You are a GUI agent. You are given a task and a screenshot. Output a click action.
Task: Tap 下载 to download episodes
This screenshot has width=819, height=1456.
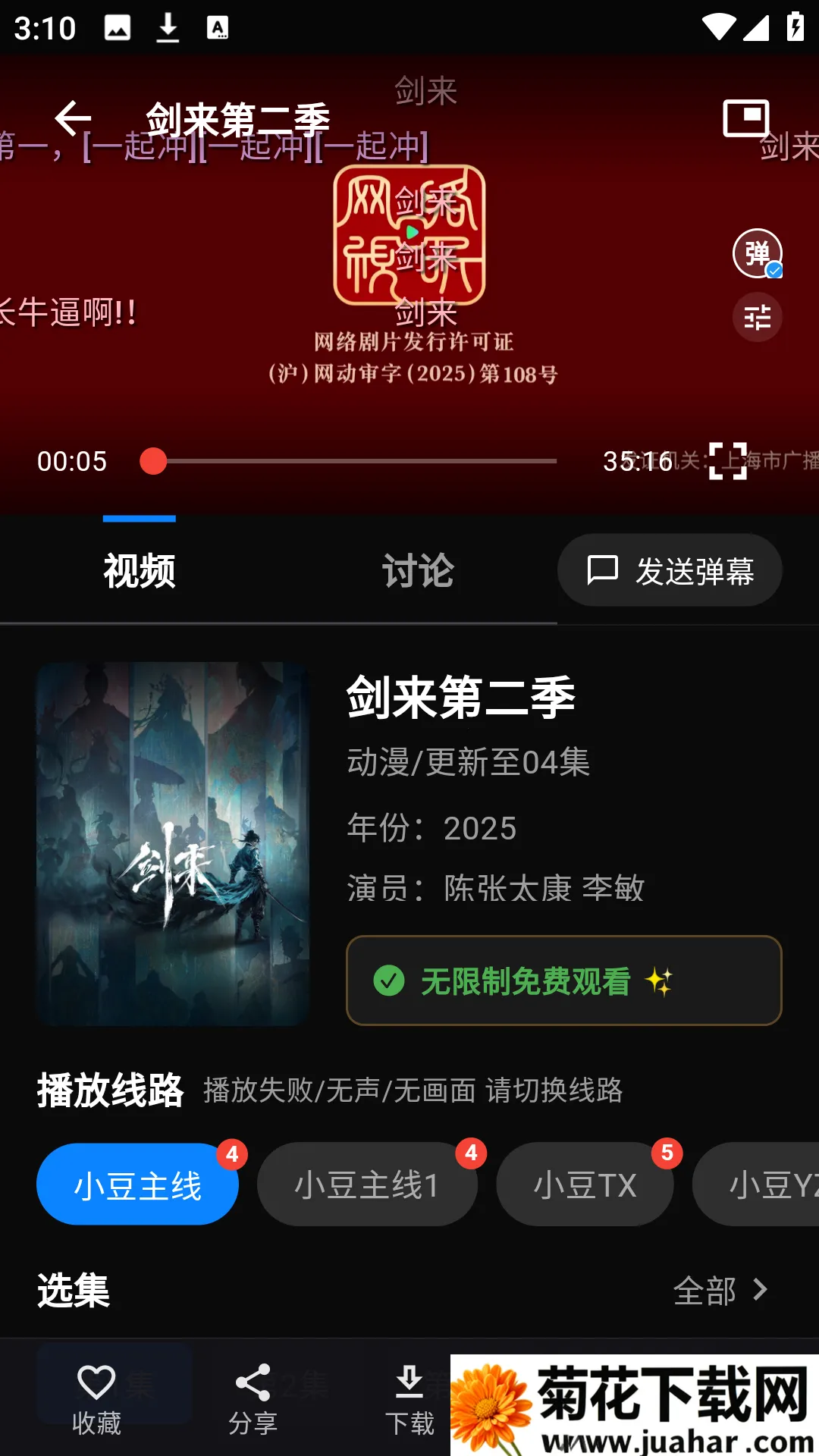coord(409,1399)
